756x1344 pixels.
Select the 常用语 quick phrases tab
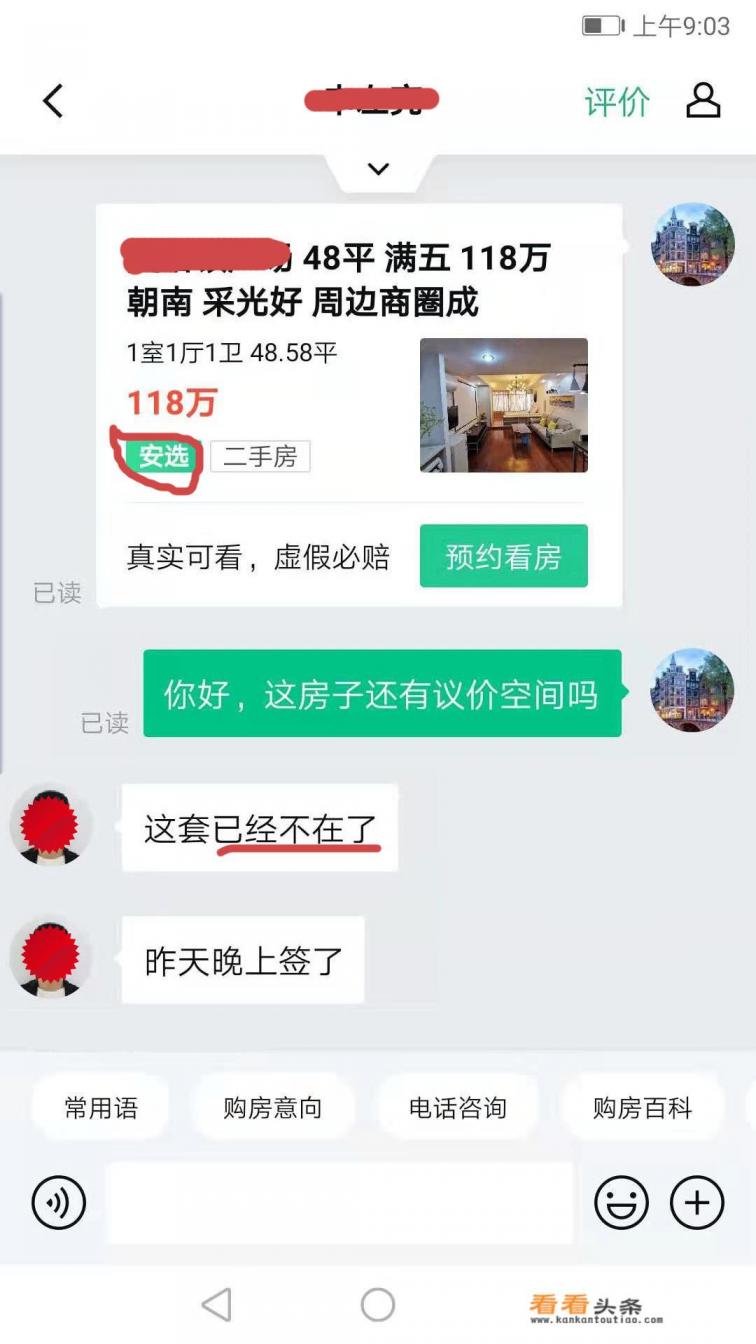pyautogui.click(x=100, y=1107)
